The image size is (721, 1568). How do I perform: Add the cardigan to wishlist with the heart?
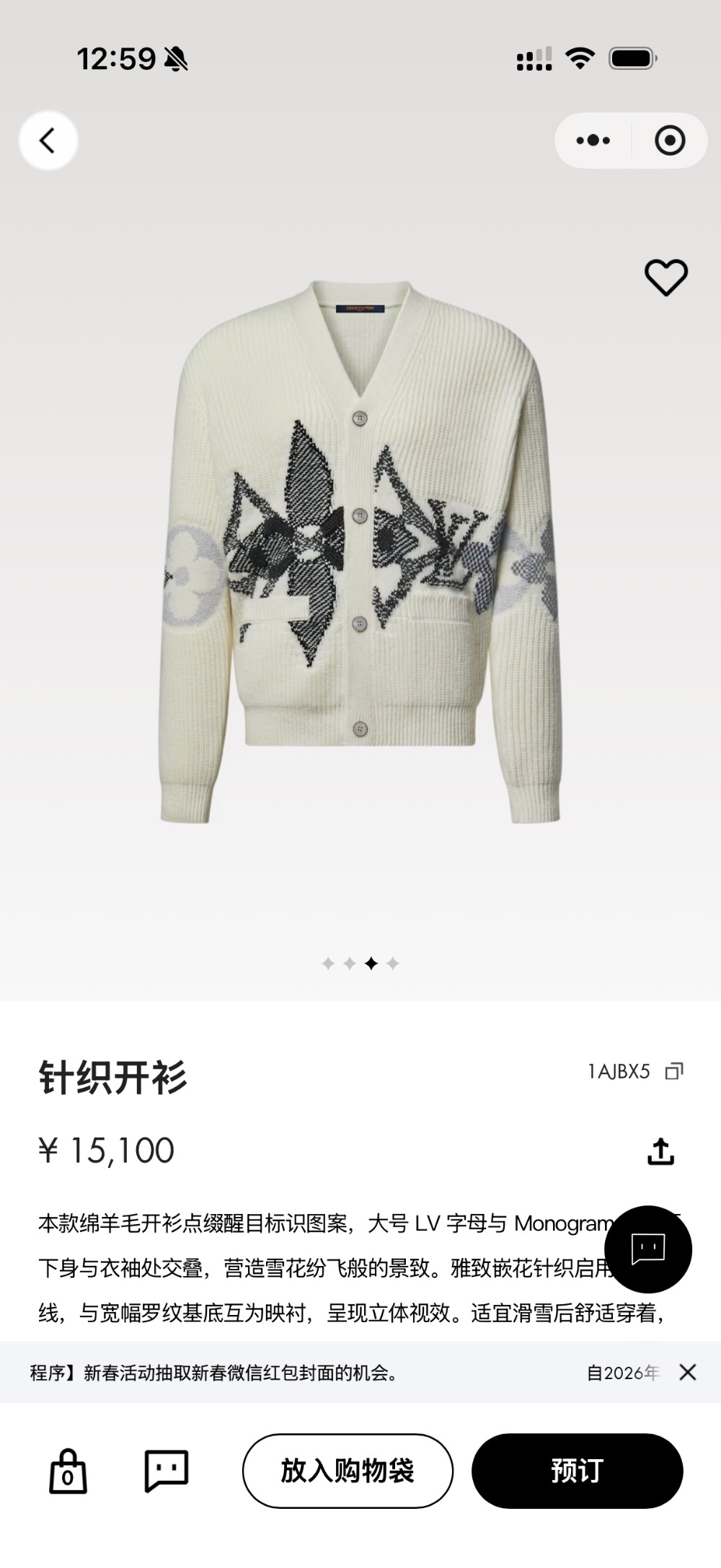click(x=665, y=278)
